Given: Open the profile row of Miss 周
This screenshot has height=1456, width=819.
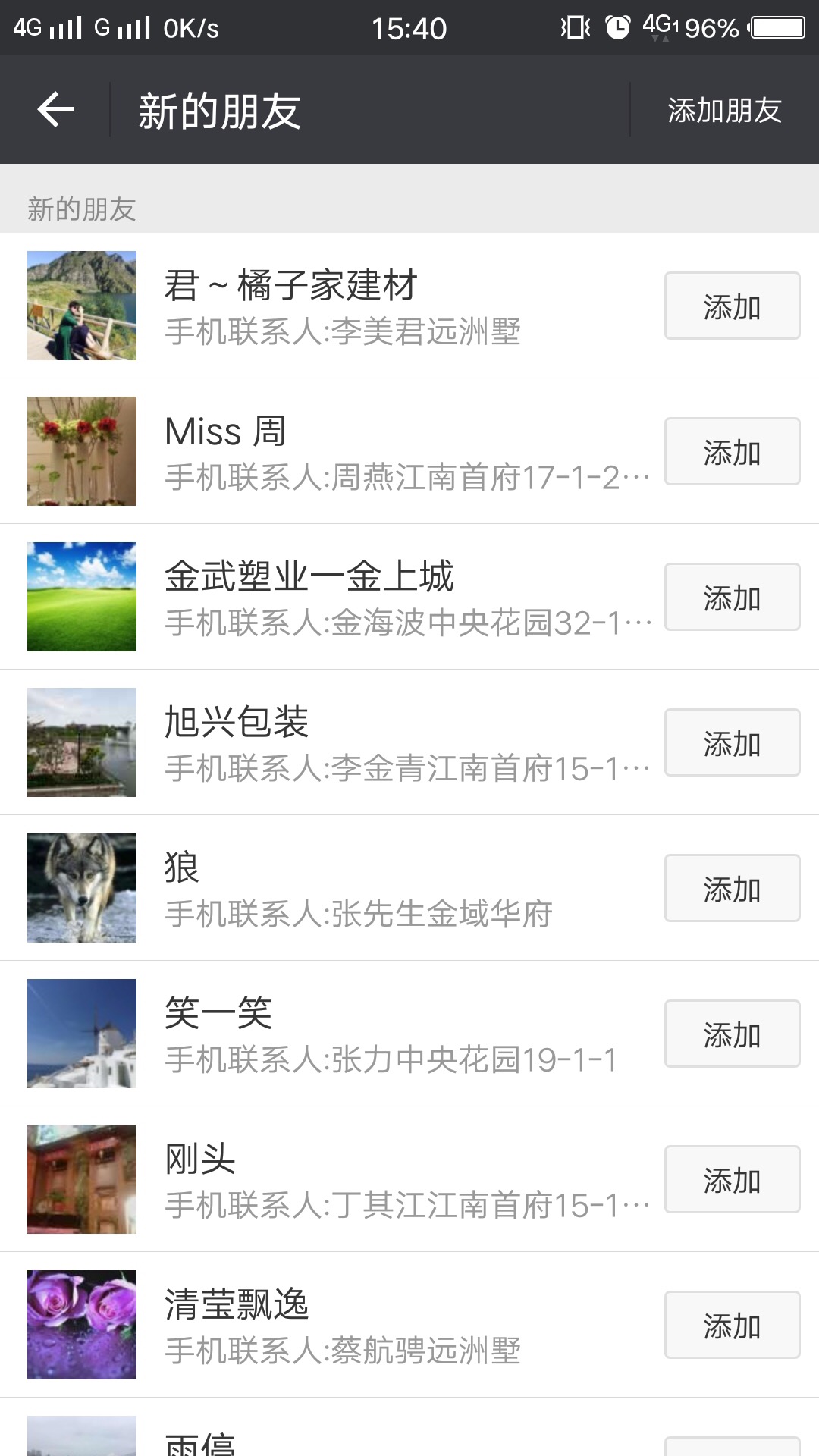Looking at the screenshot, I should pos(409,451).
